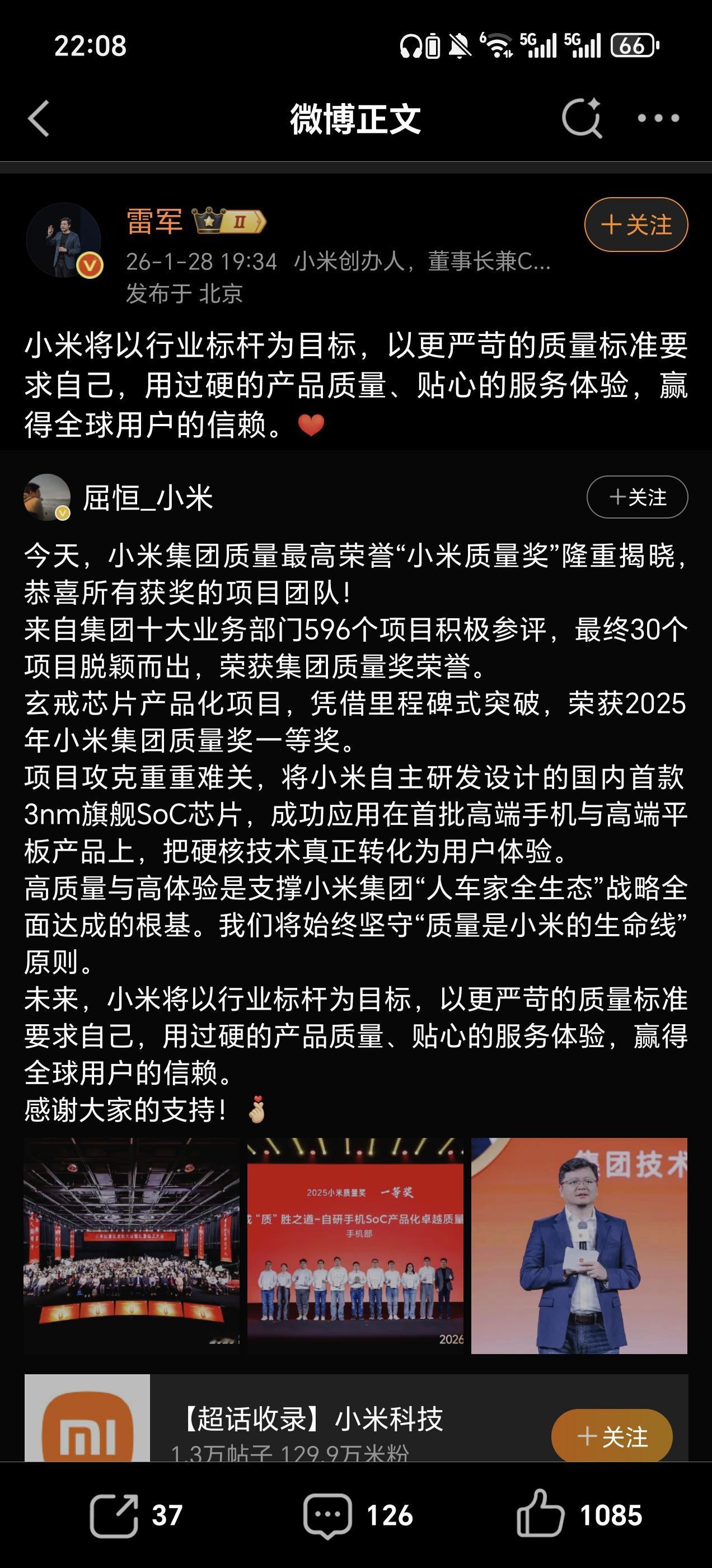
Task: Open Weibo search from the top bar
Action: 581,118
